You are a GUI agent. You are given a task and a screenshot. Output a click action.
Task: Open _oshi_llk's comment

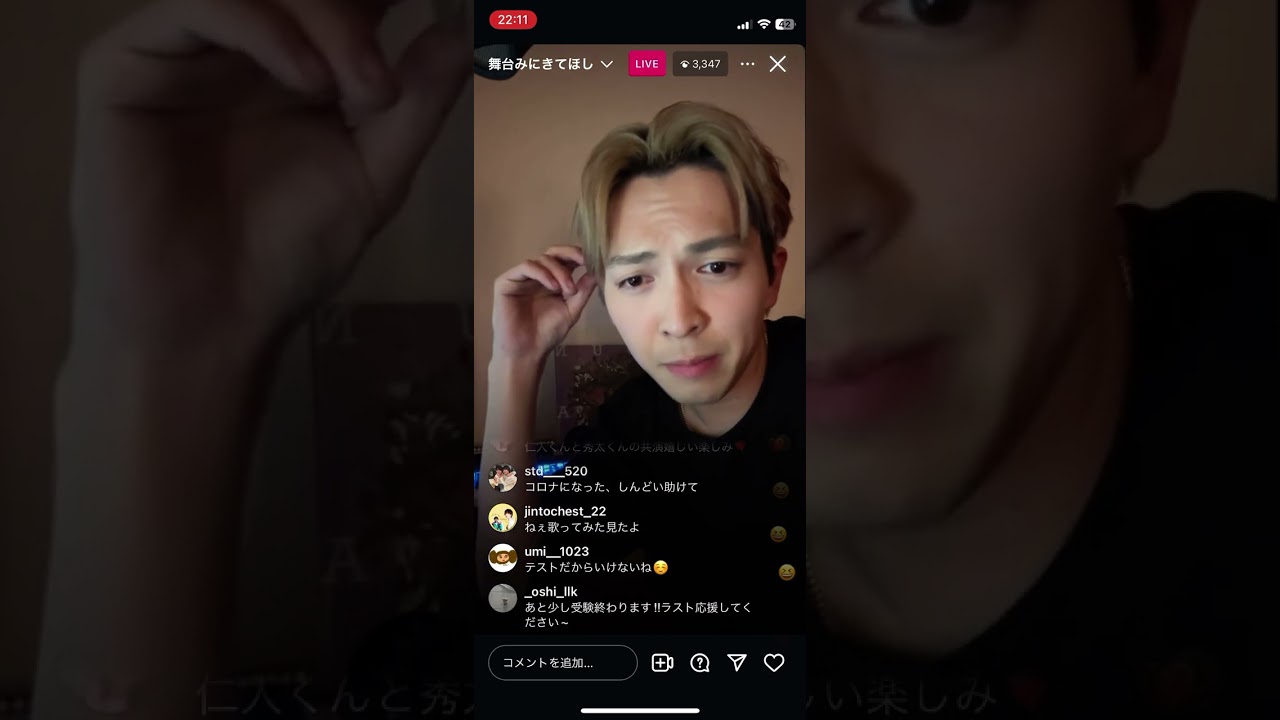(637, 607)
